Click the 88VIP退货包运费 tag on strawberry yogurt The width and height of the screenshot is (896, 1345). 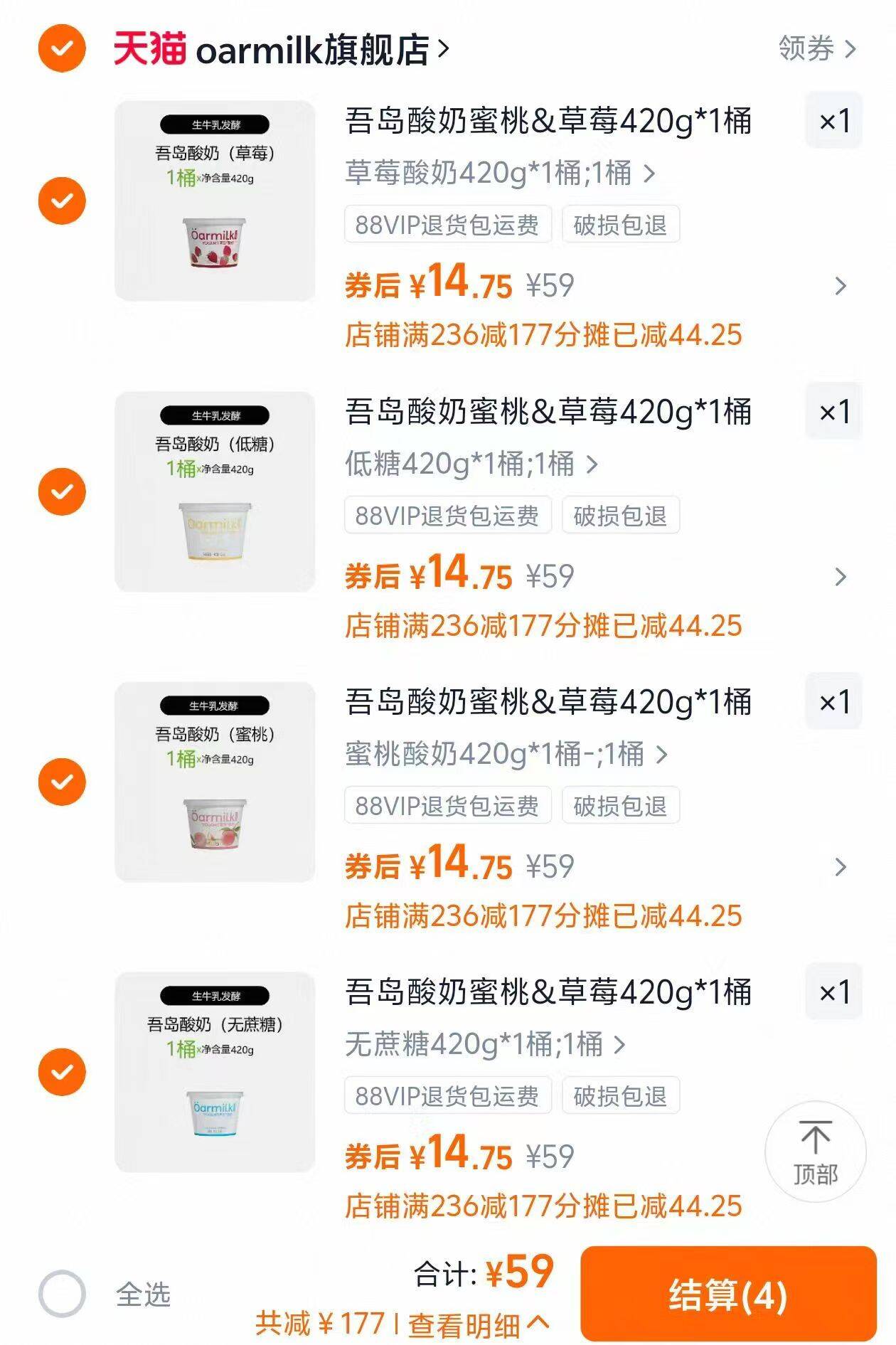[x=447, y=224]
